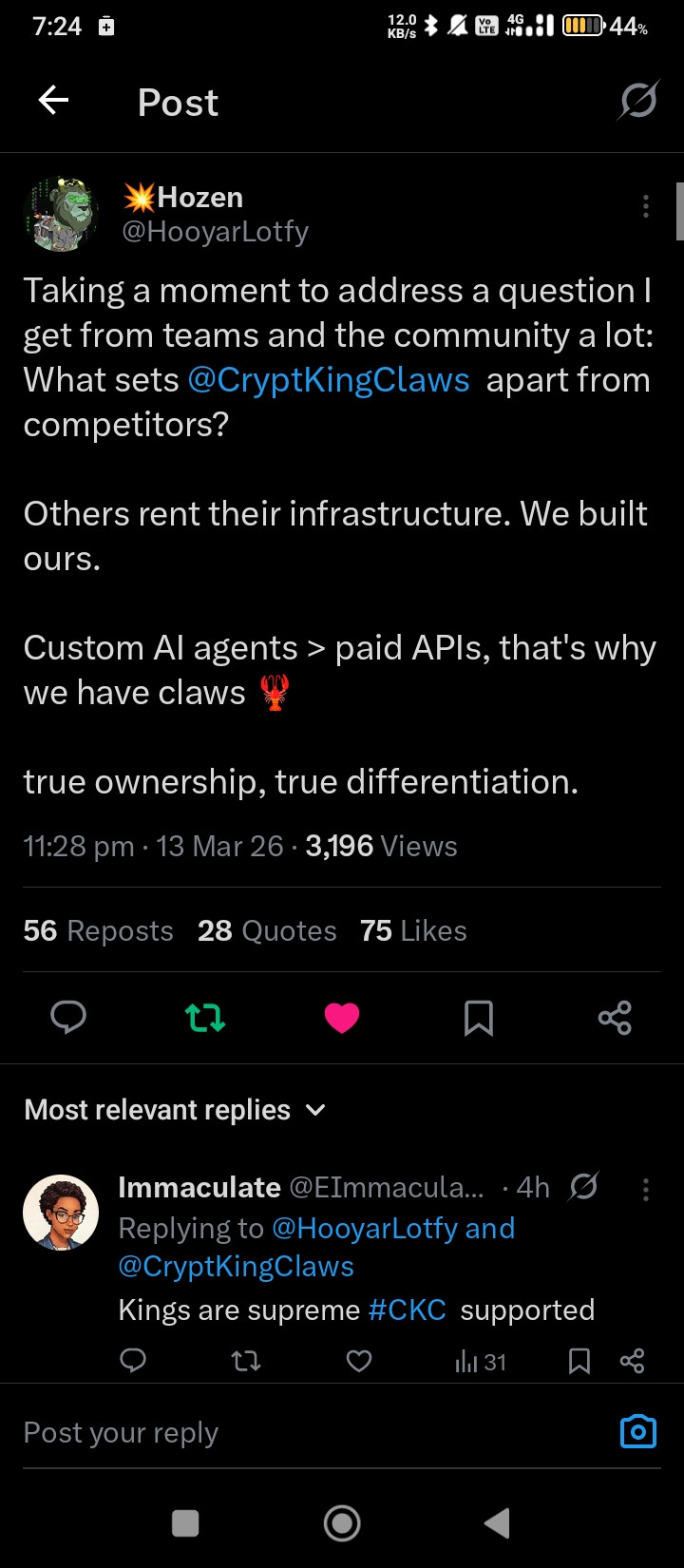The image size is (684, 1568).
Task: Open Hozen's profile picture
Action: 61,214
